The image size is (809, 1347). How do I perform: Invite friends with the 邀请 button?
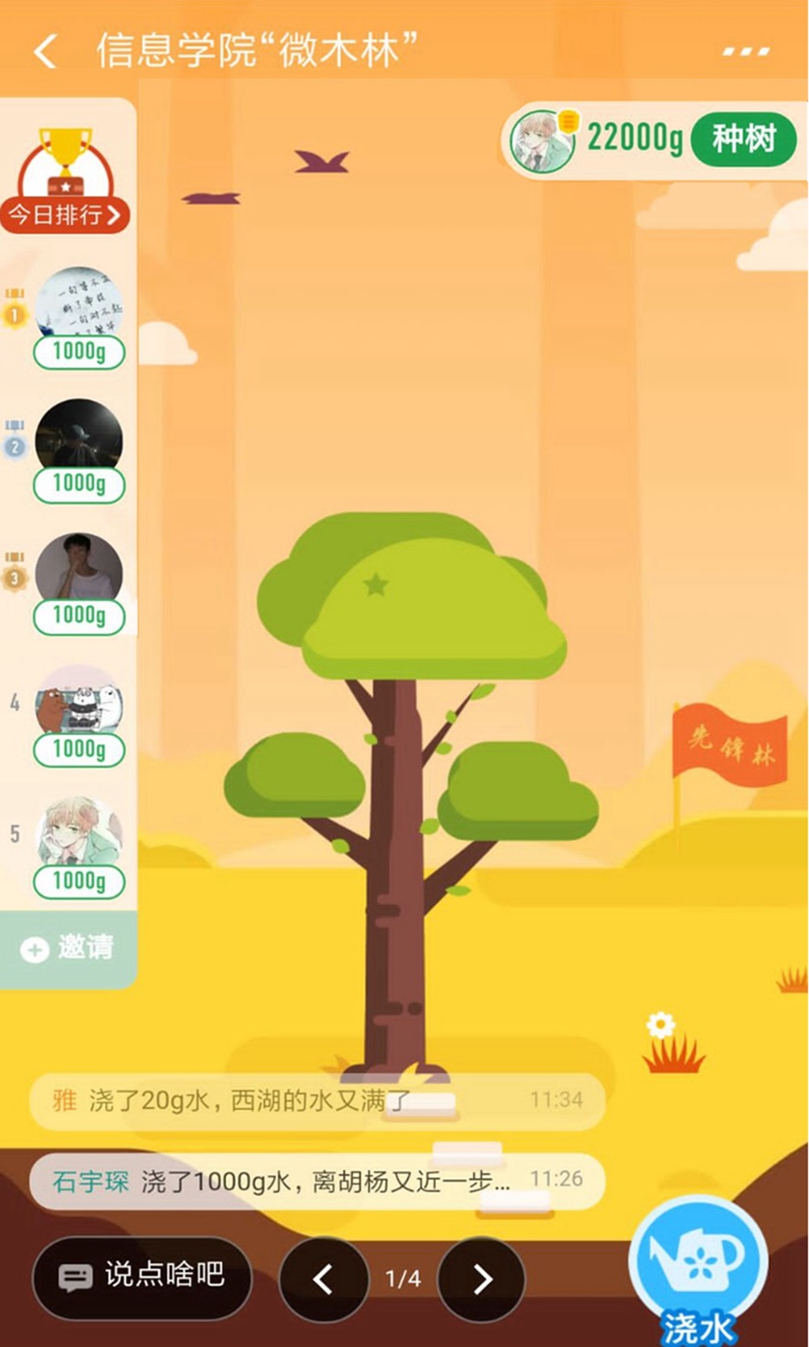pyautogui.click(x=68, y=948)
